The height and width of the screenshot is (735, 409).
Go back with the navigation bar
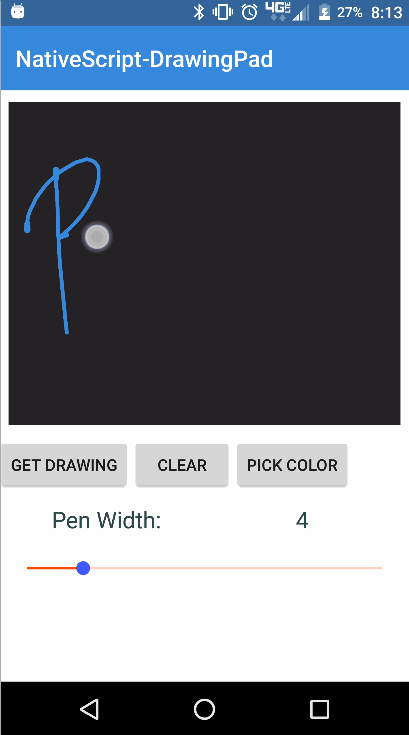(x=89, y=709)
